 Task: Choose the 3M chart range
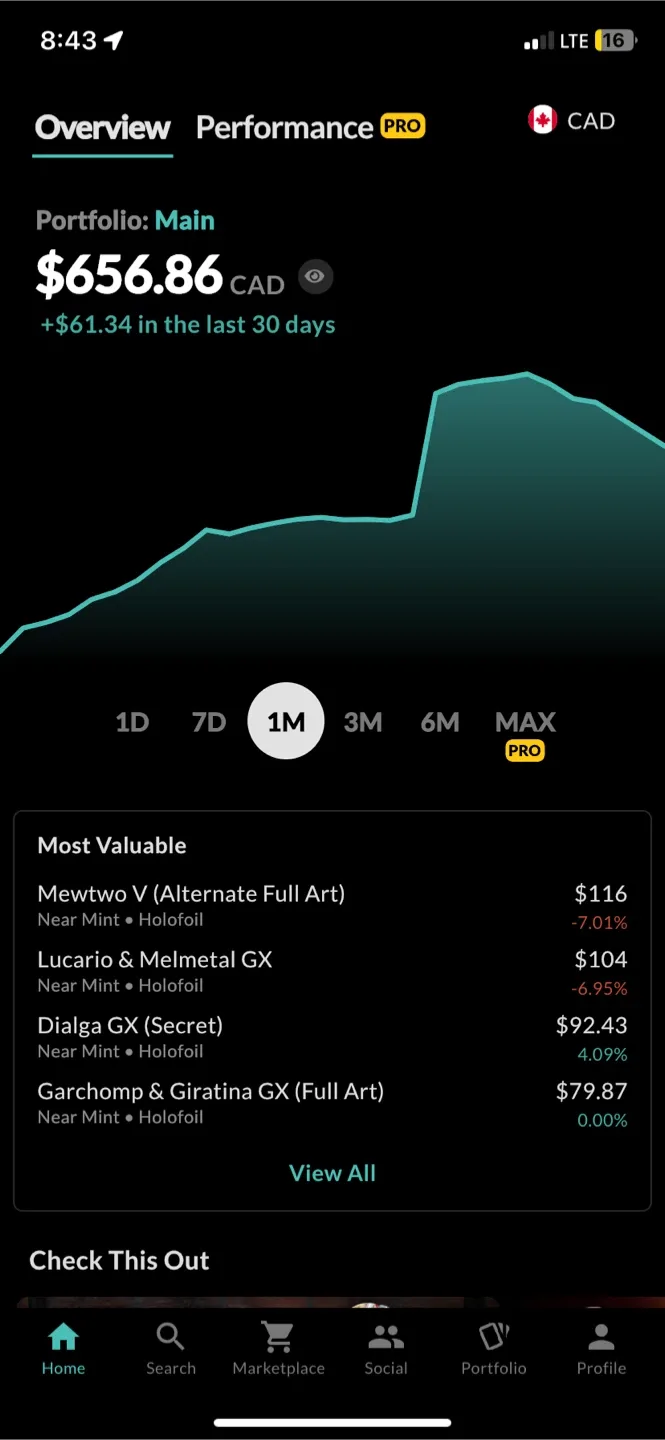pos(363,722)
